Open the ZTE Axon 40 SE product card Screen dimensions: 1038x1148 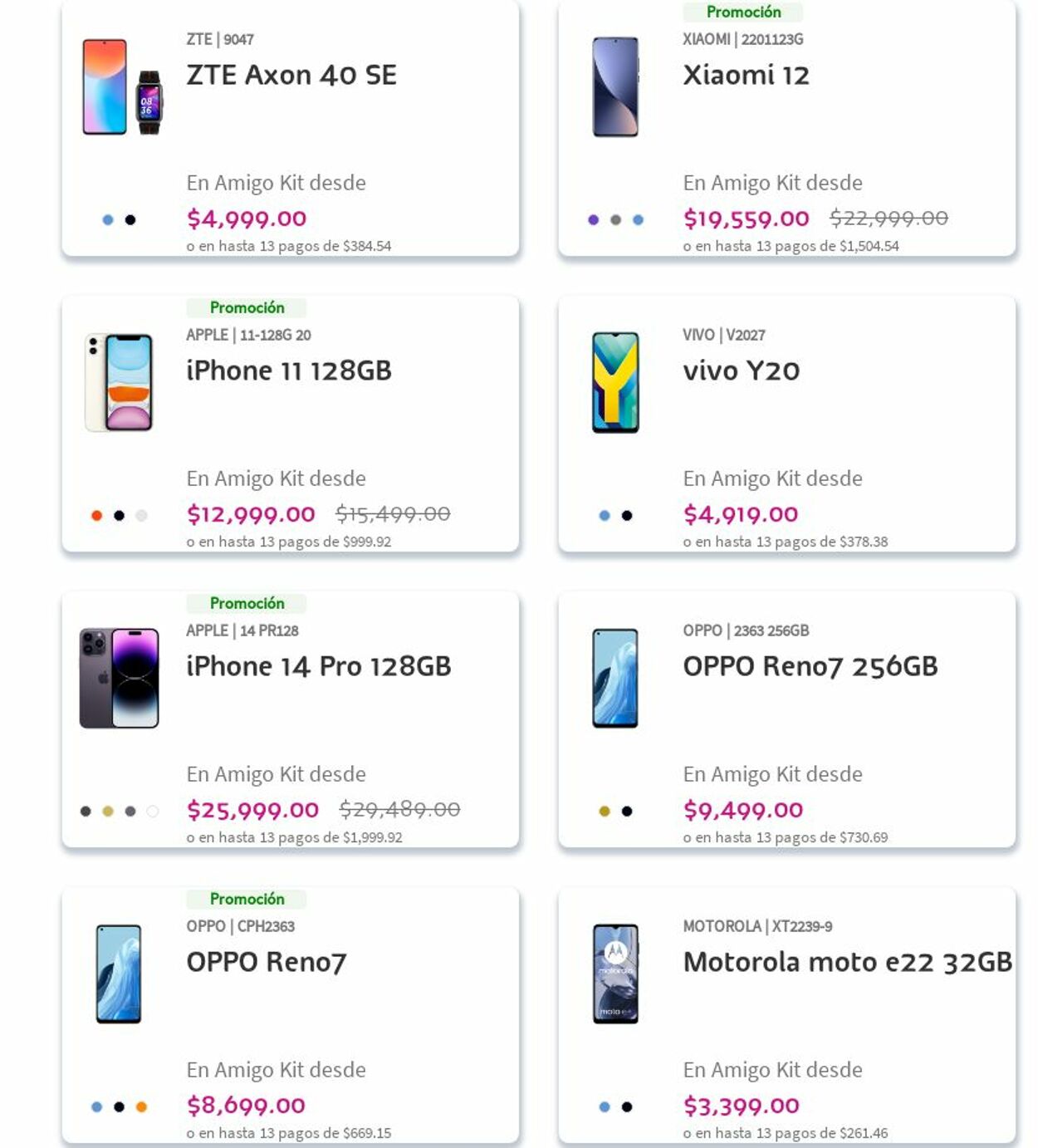coord(291,76)
